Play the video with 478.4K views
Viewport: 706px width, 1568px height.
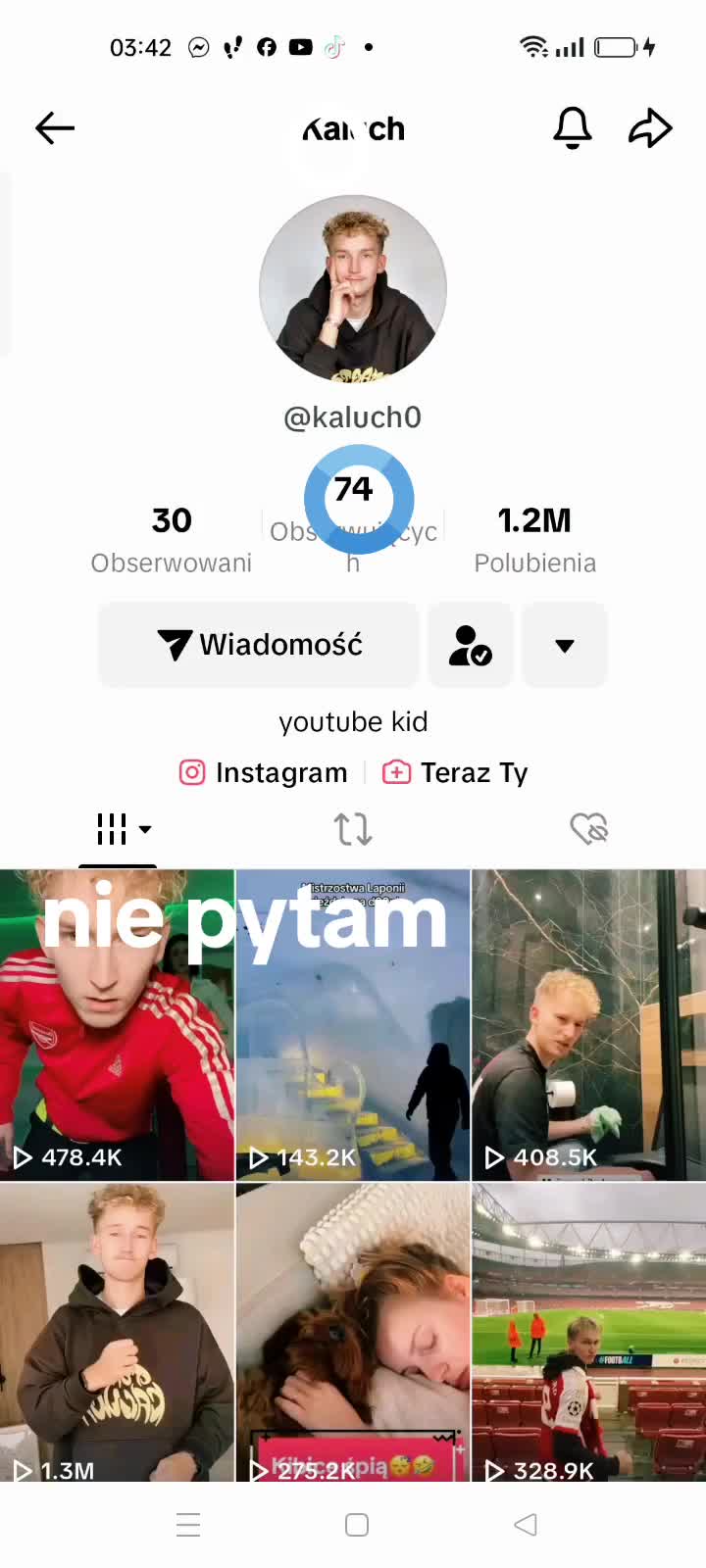pyautogui.click(x=117, y=1025)
